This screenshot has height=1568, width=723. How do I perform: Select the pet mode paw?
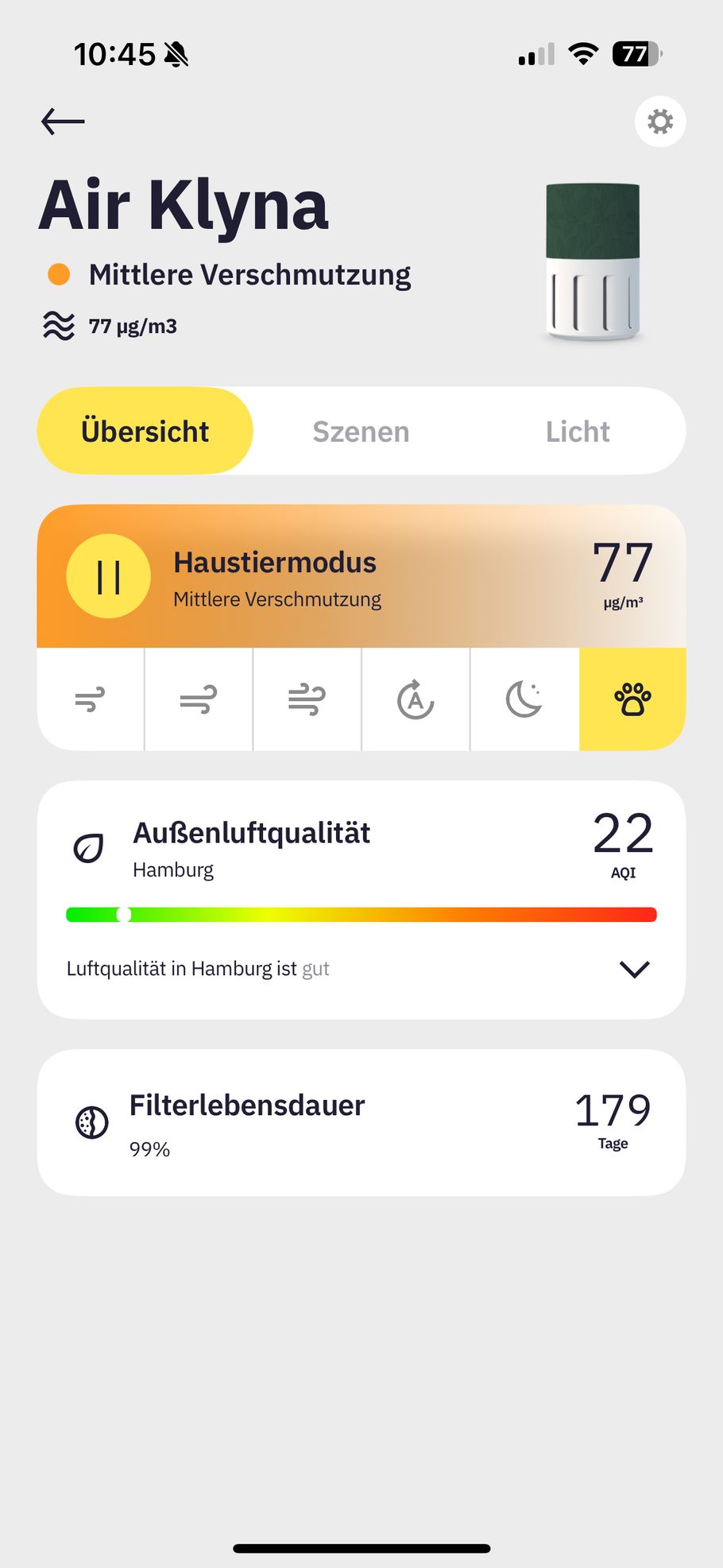[x=632, y=699]
